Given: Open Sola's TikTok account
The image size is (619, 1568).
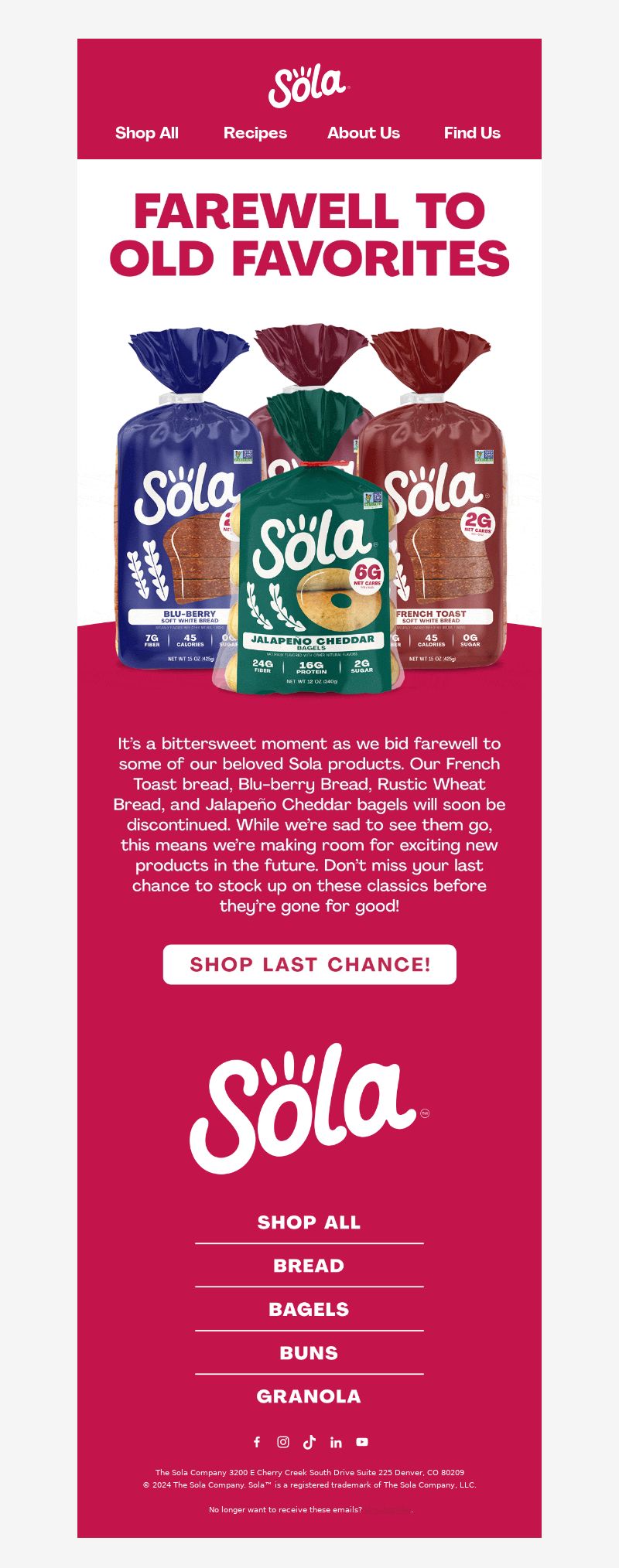Looking at the screenshot, I should coord(309,1442).
